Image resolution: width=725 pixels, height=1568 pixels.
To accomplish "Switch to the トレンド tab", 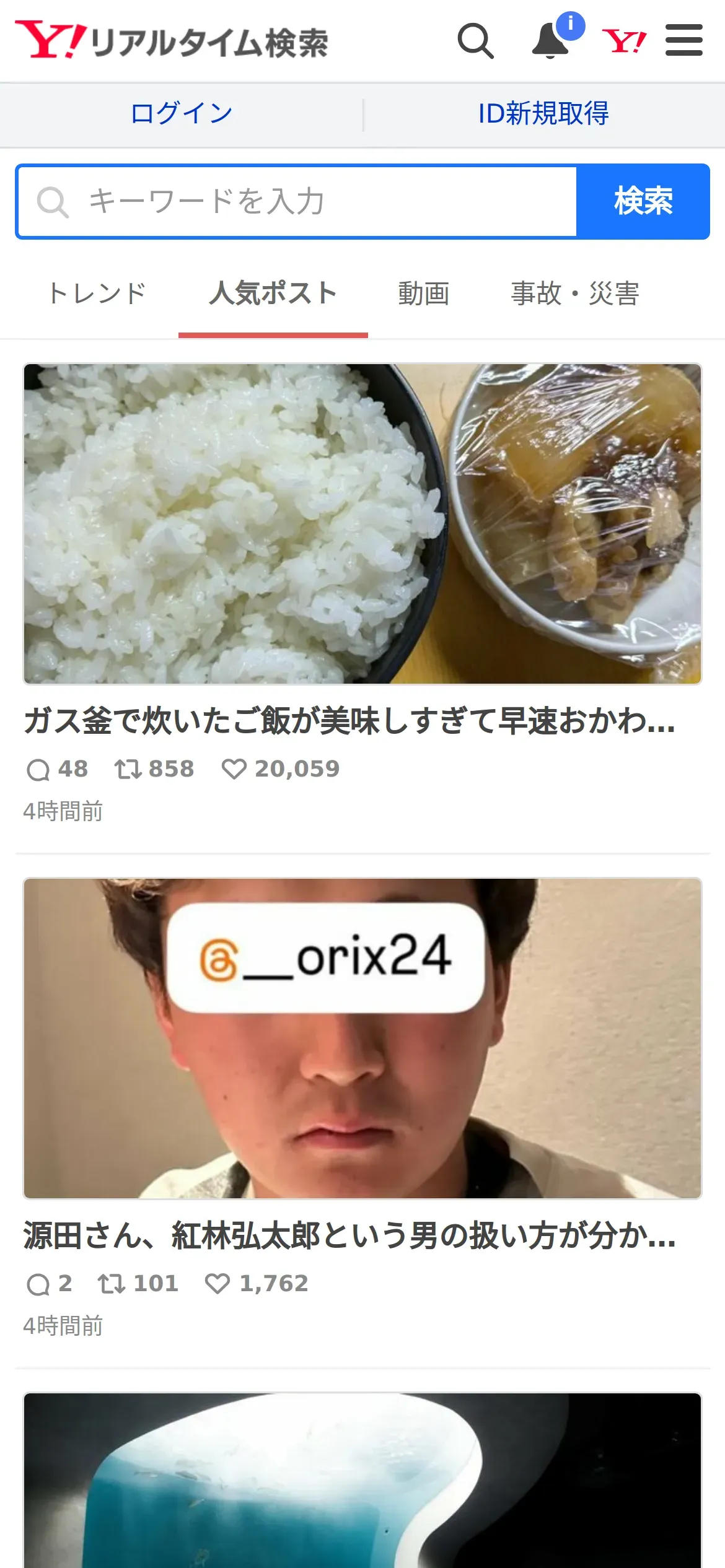I will pyautogui.click(x=97, y=294).
